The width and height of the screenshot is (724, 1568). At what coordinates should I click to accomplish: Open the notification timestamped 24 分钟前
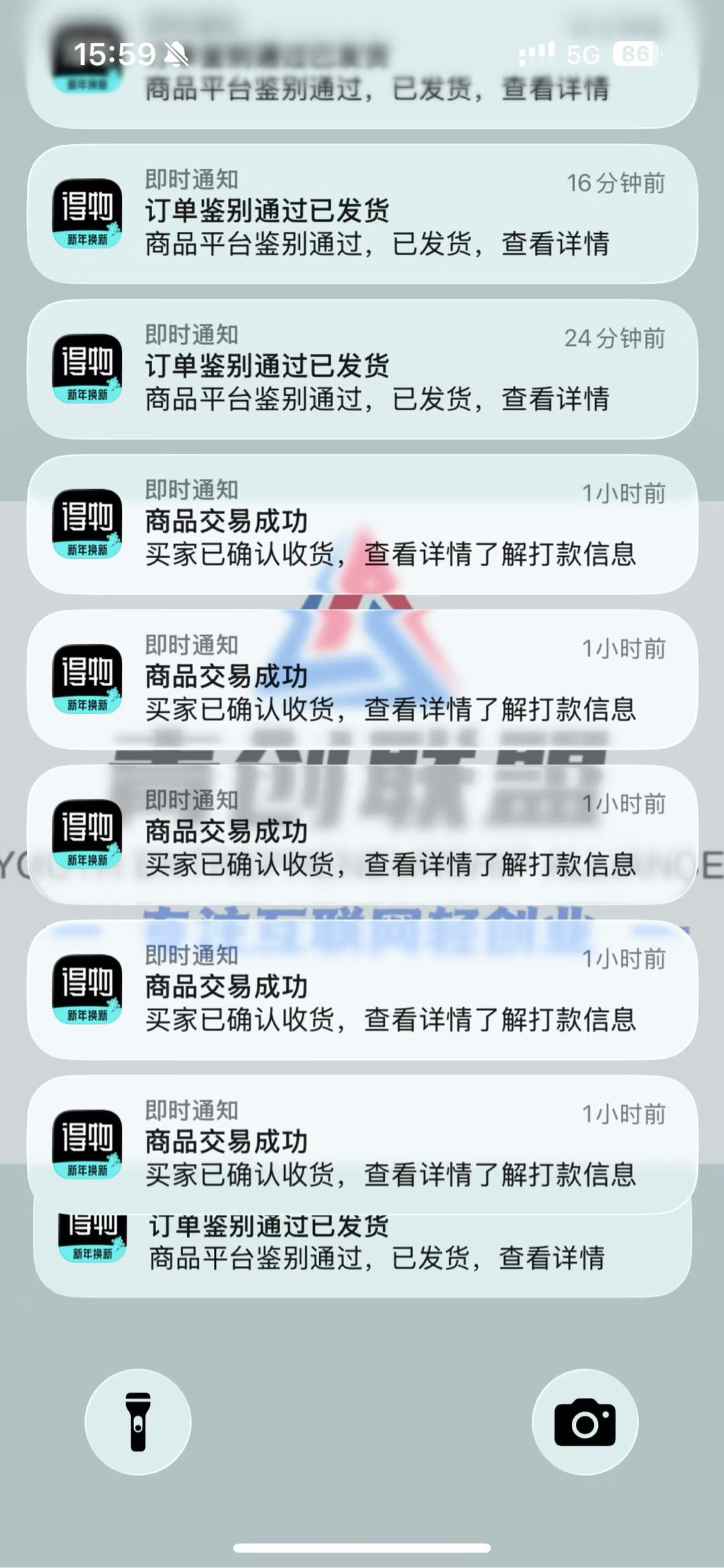click(362, 370)
